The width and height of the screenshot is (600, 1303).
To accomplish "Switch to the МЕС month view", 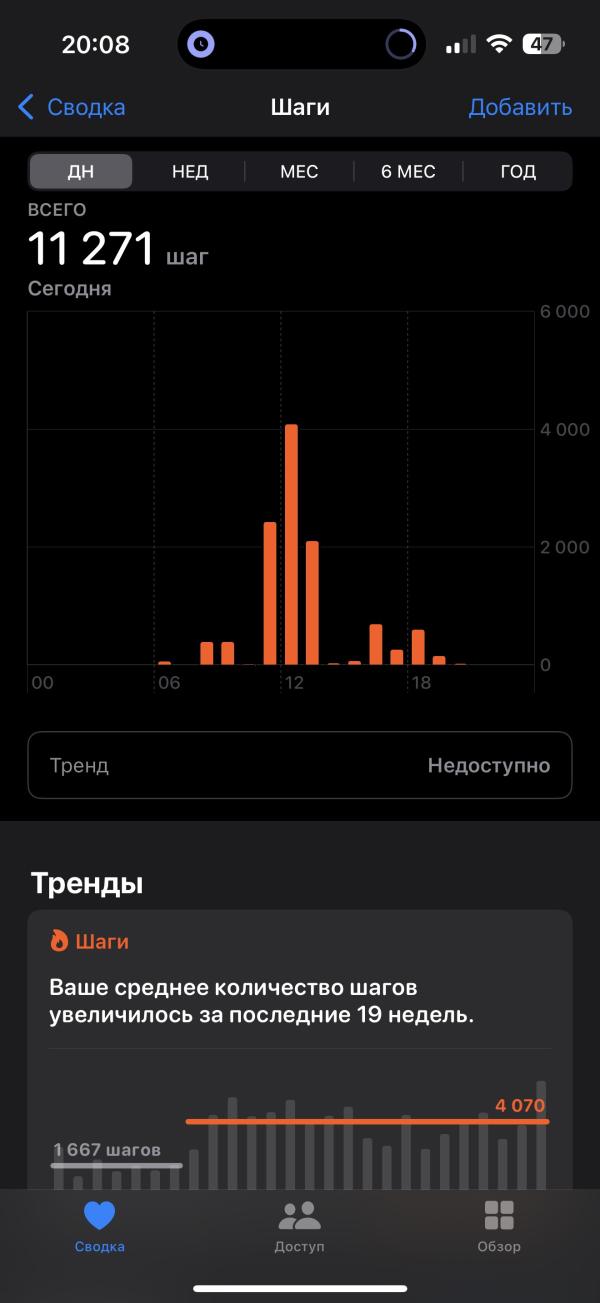I will [x=299, y=171].
